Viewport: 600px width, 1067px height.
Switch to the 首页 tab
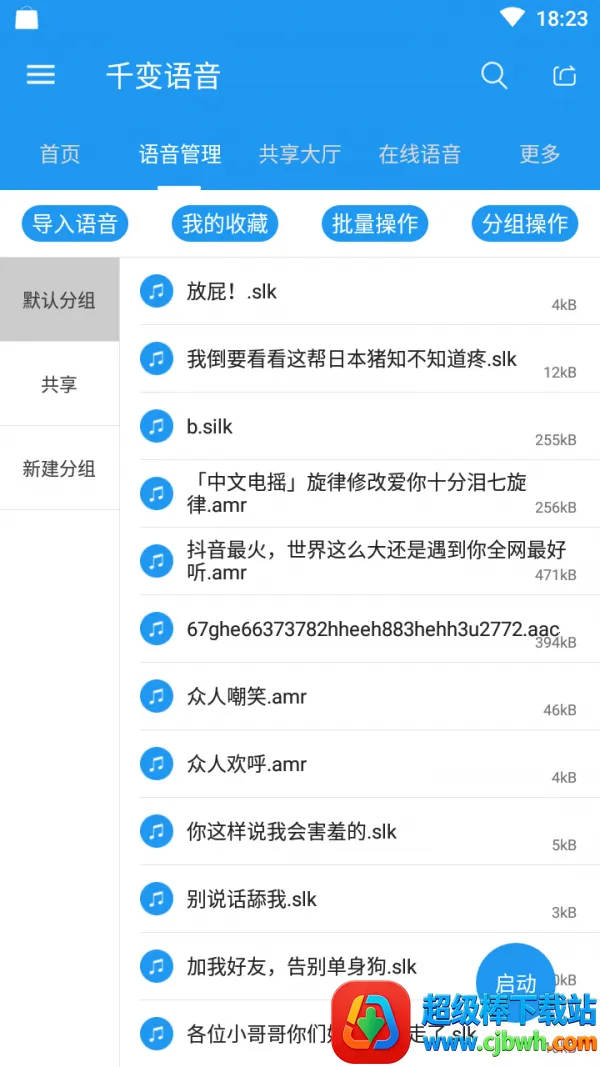click(x=60, y=154)
